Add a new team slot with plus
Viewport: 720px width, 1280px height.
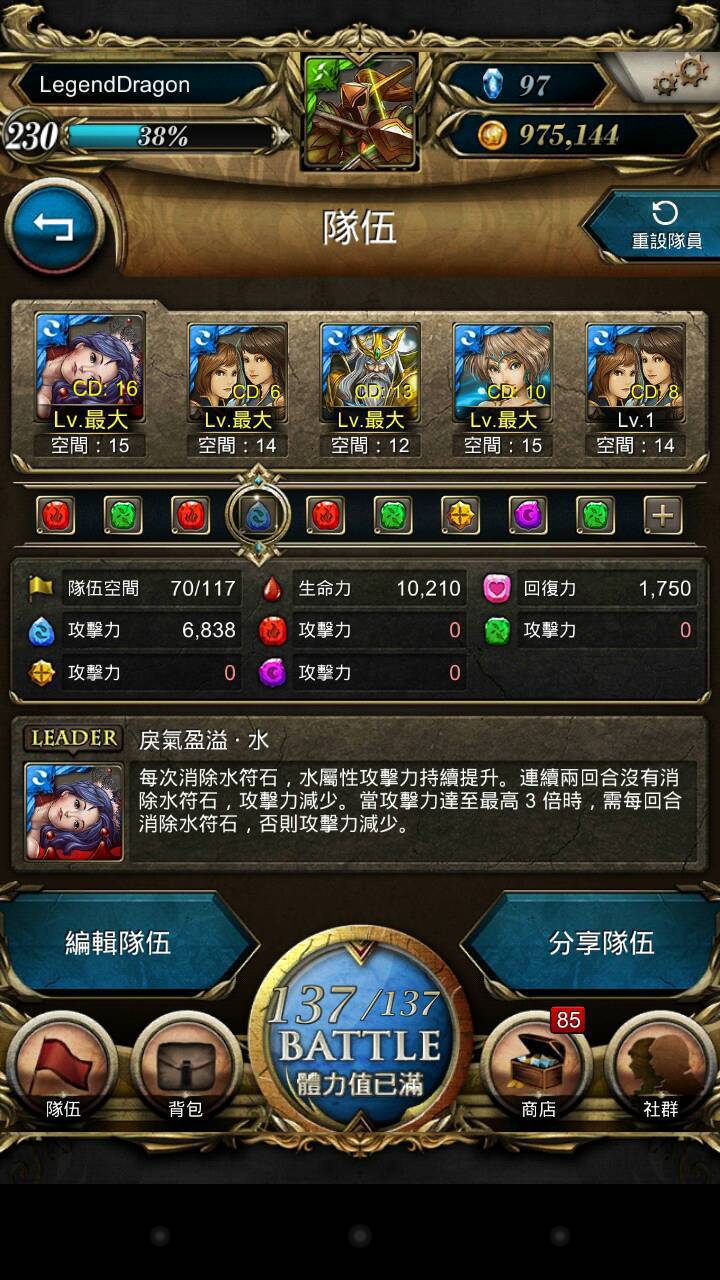click(662, 516)
